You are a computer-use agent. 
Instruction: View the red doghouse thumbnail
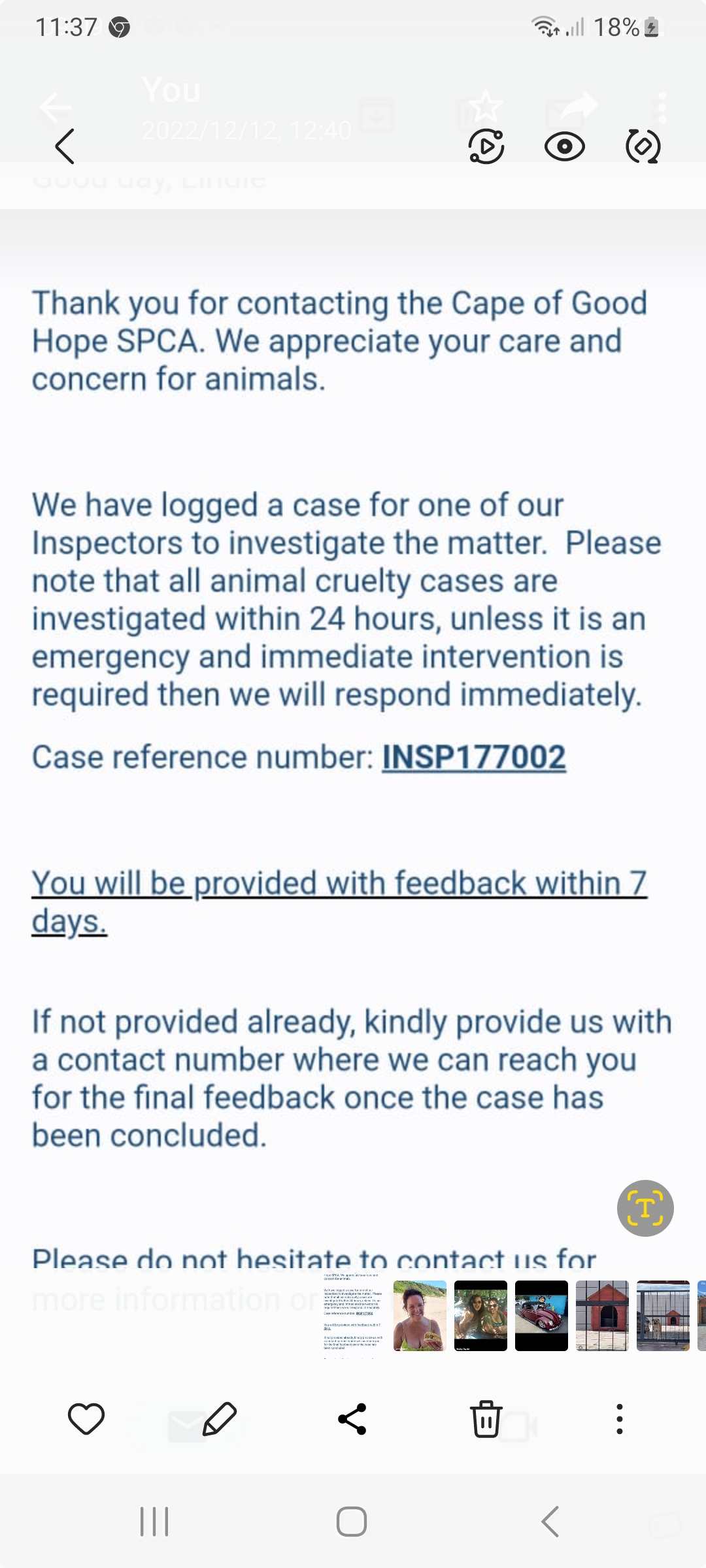pos(602,1316)
